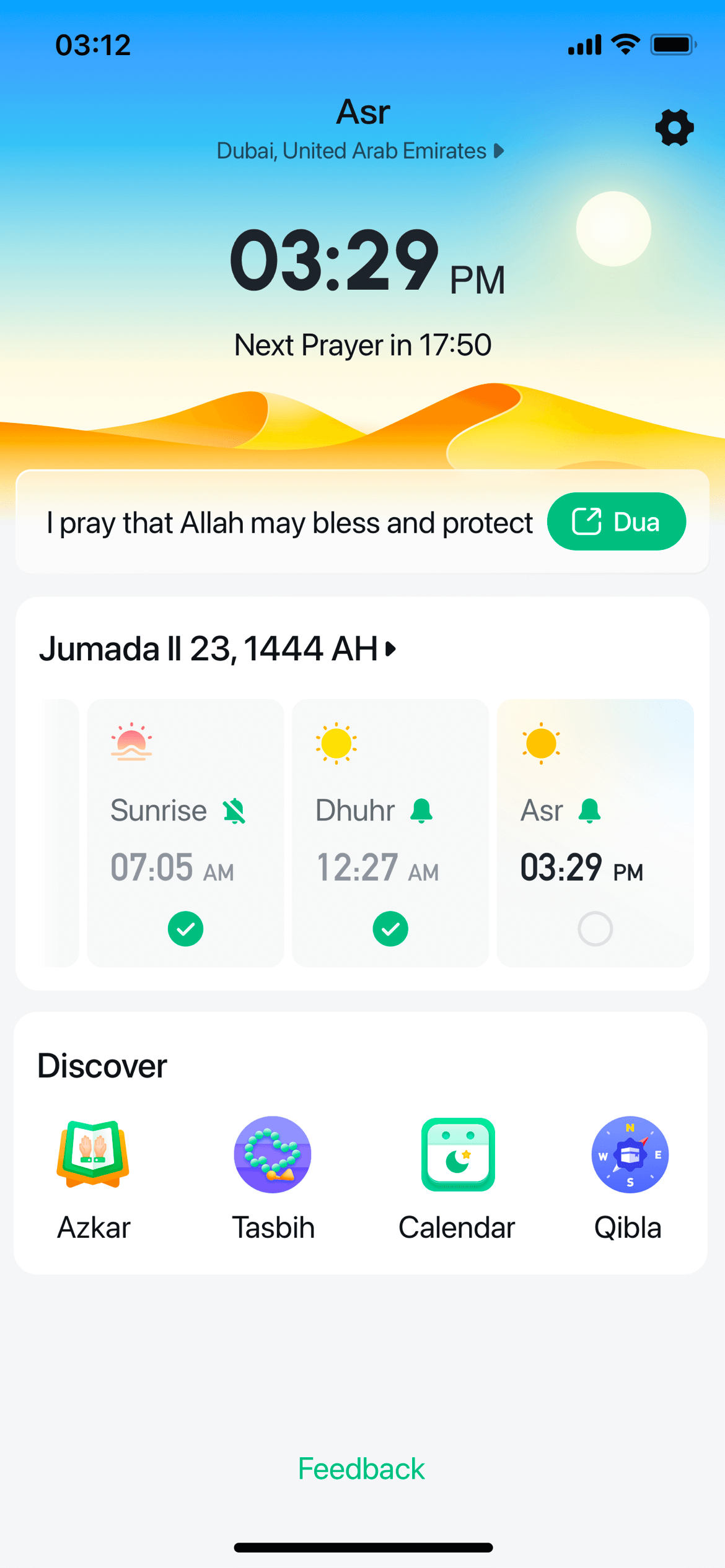Open the settings gear
The image size is (725, 1568).
(x=674, y=128)
